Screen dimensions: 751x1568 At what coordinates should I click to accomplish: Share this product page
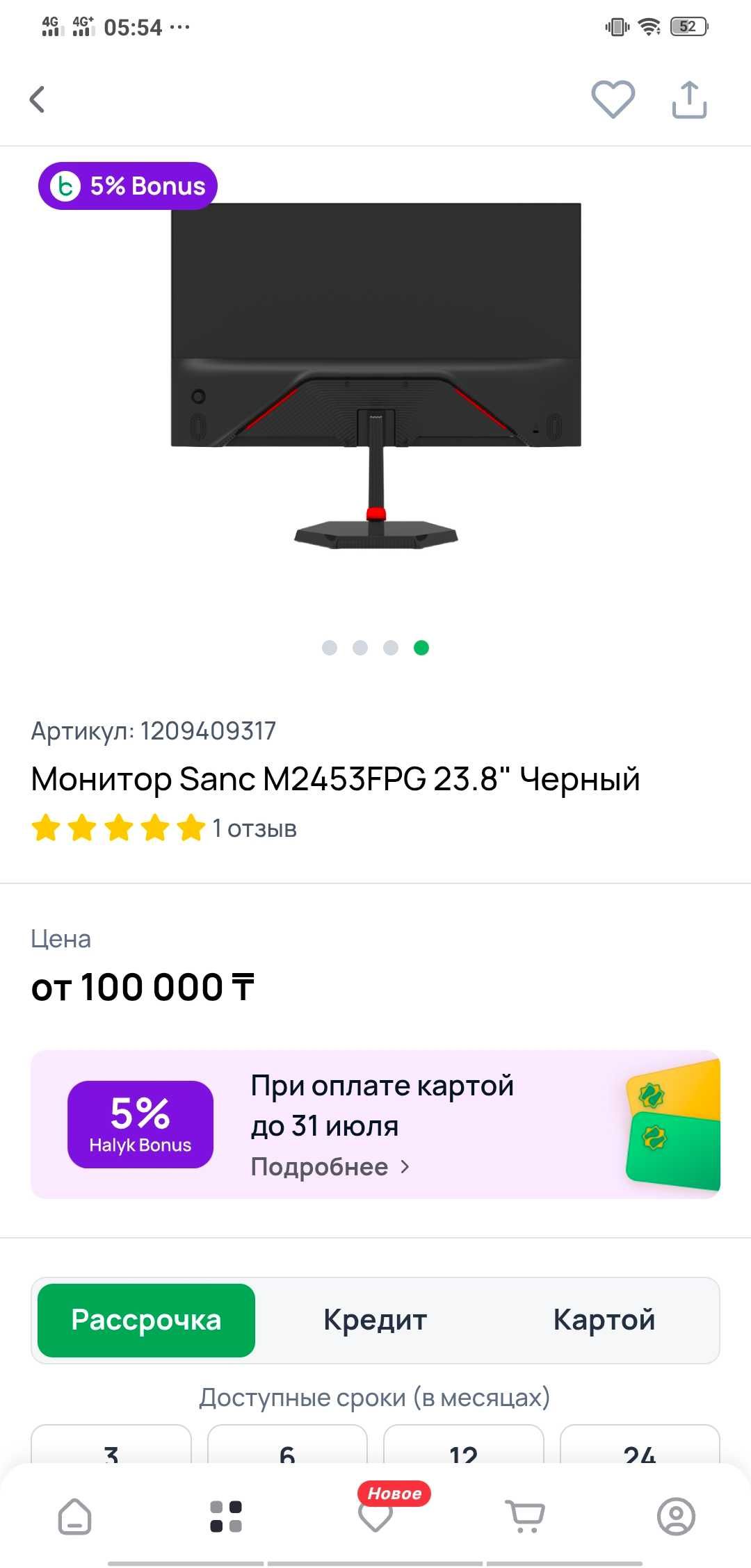[689, 100]
